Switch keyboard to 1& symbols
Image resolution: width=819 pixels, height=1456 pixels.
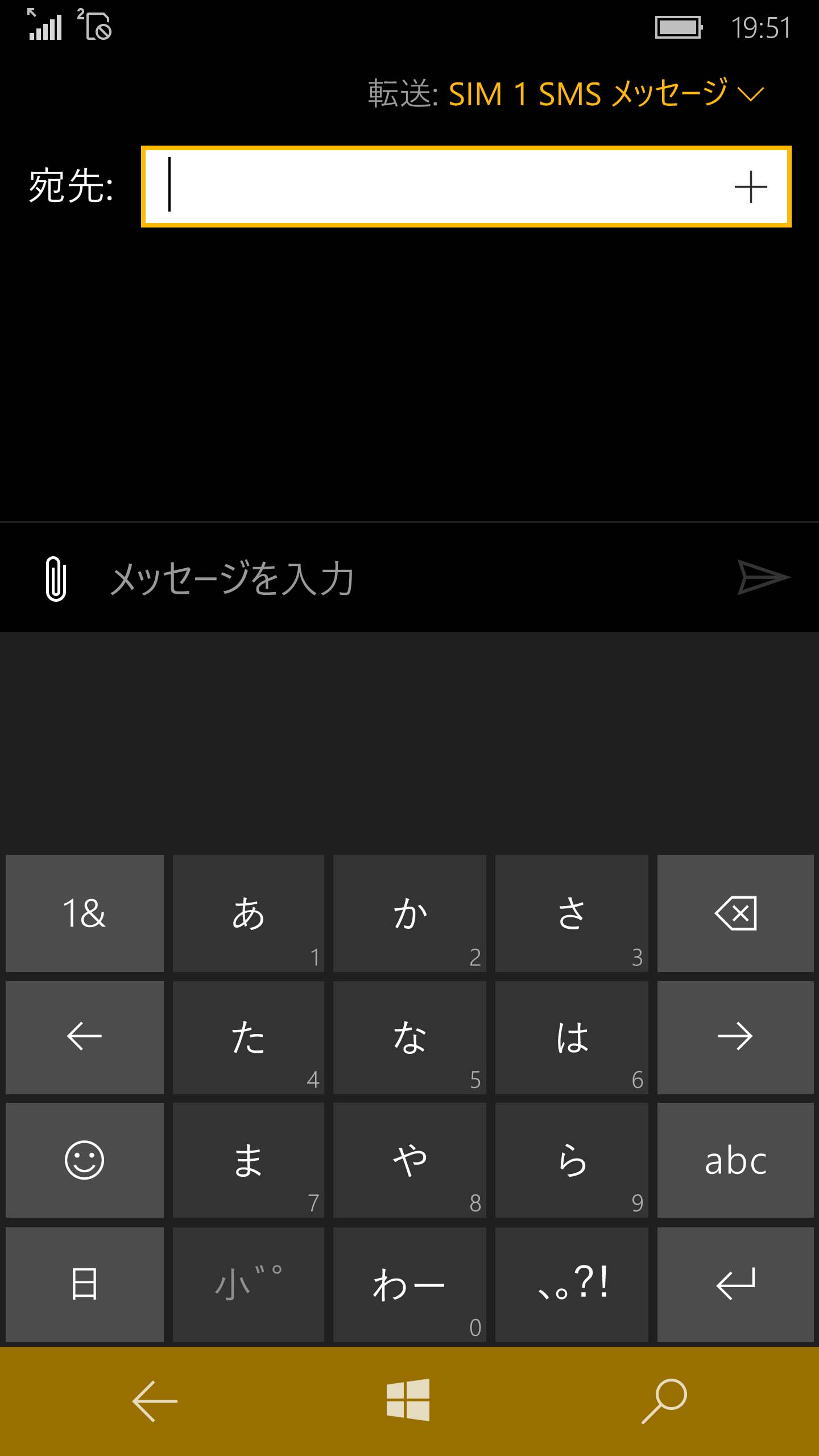[x=85, y=913]
